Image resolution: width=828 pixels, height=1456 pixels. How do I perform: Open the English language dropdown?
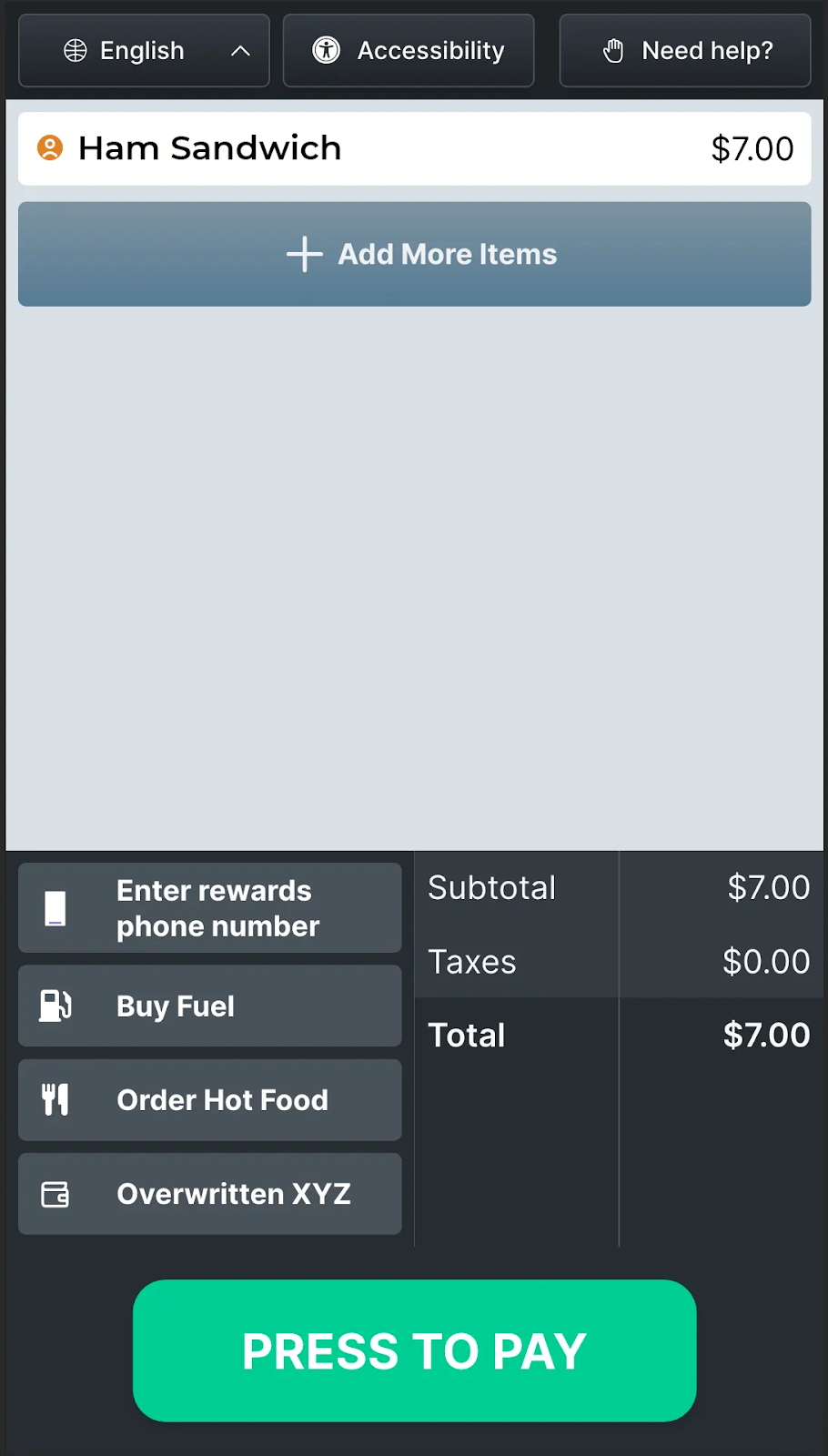144,51
